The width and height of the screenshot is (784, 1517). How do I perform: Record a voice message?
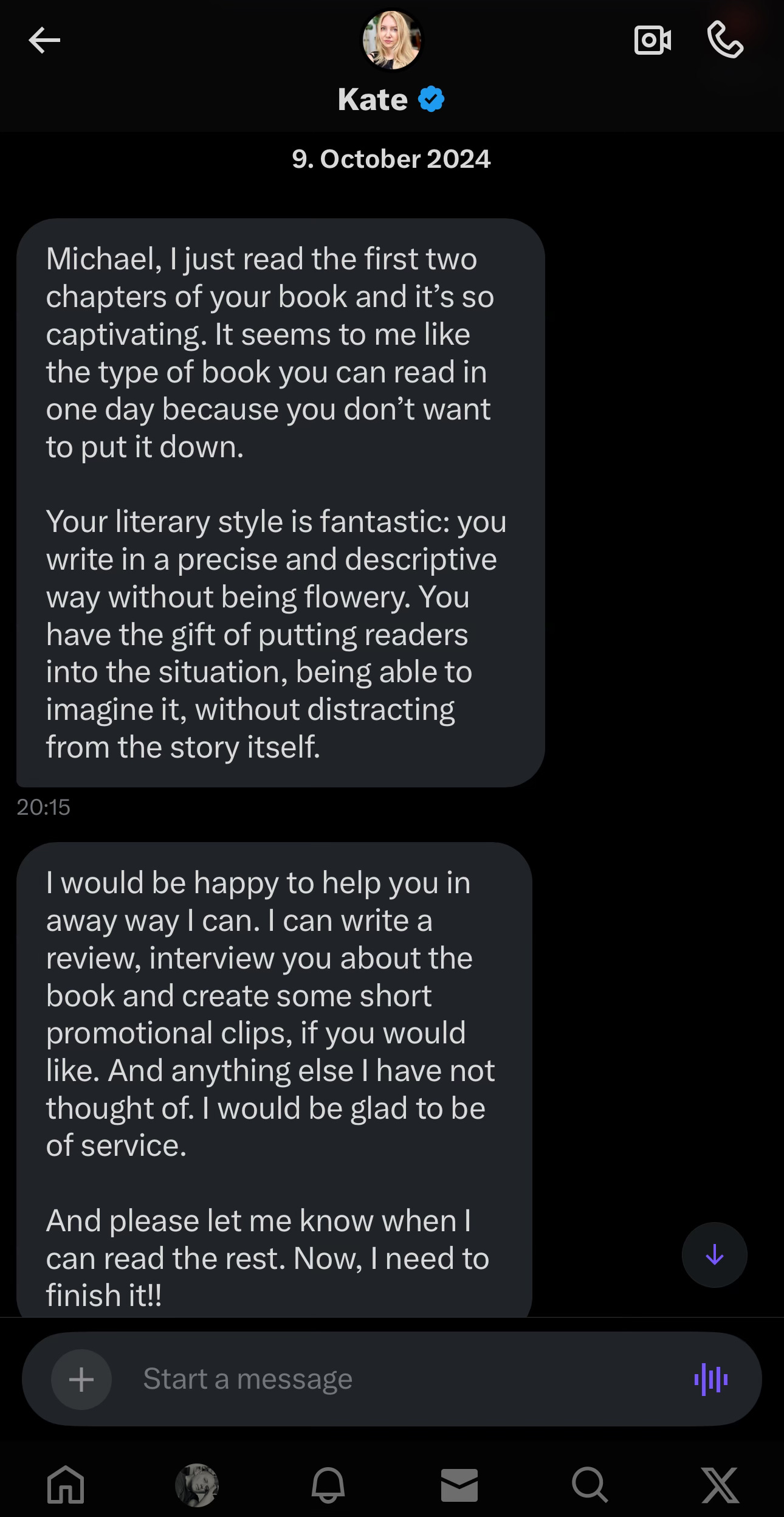(710, 1379)
